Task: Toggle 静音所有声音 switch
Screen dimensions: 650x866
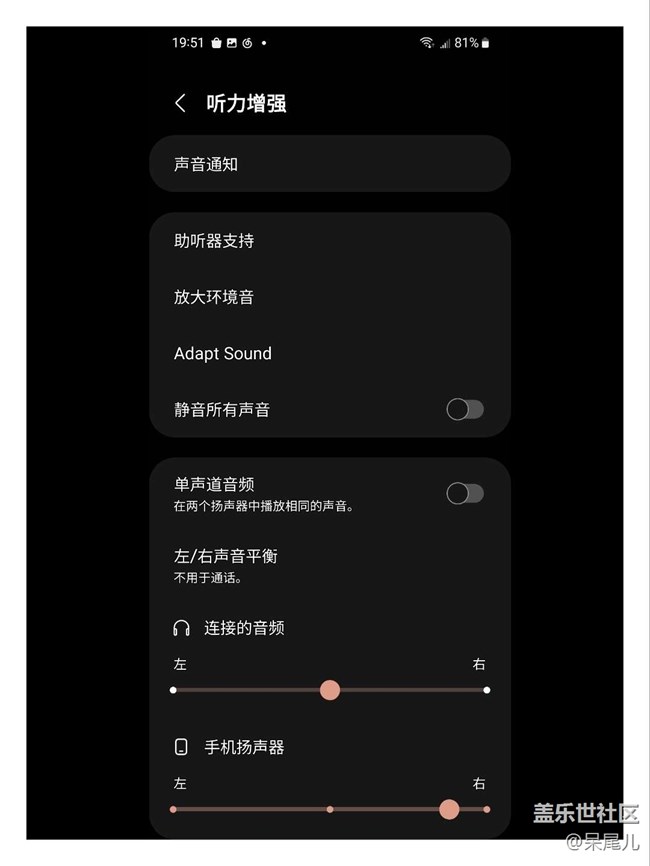Action: (x=465, y=409)
